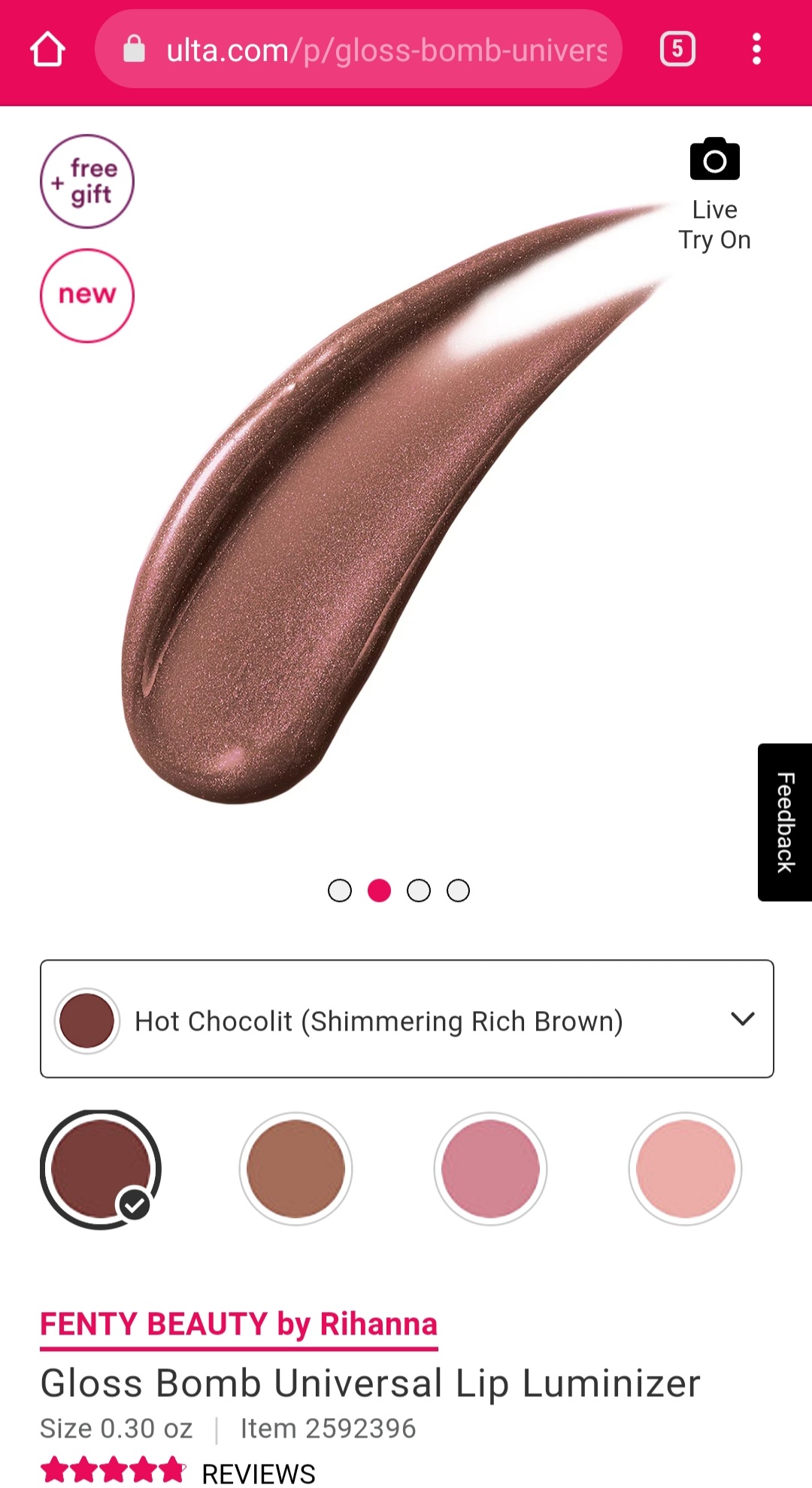Expand the Hot Chocolit shade dropdown
The image size is (812, 1488).
tap(407, 1019)
